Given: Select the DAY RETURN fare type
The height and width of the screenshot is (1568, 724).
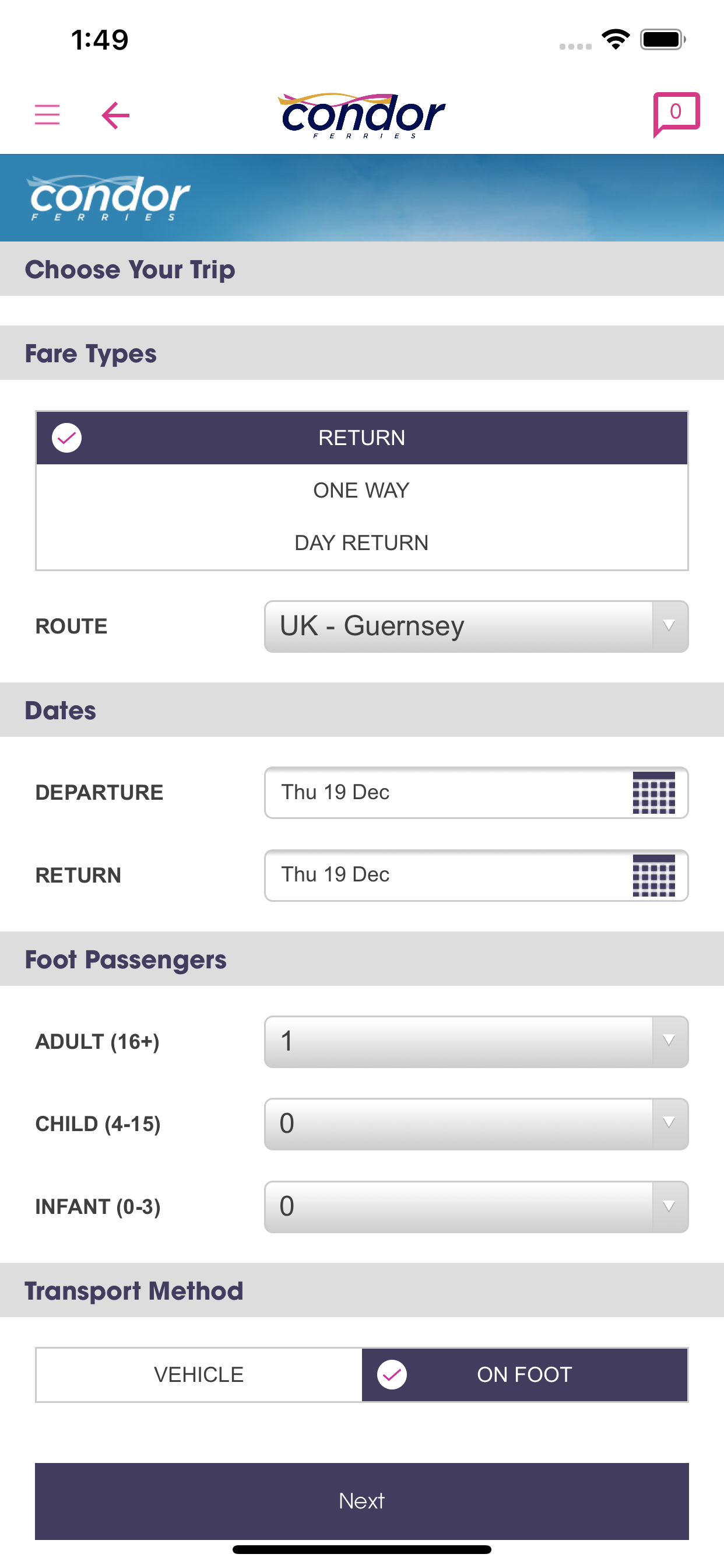Looking at the screenshot, I should [361, 542].
